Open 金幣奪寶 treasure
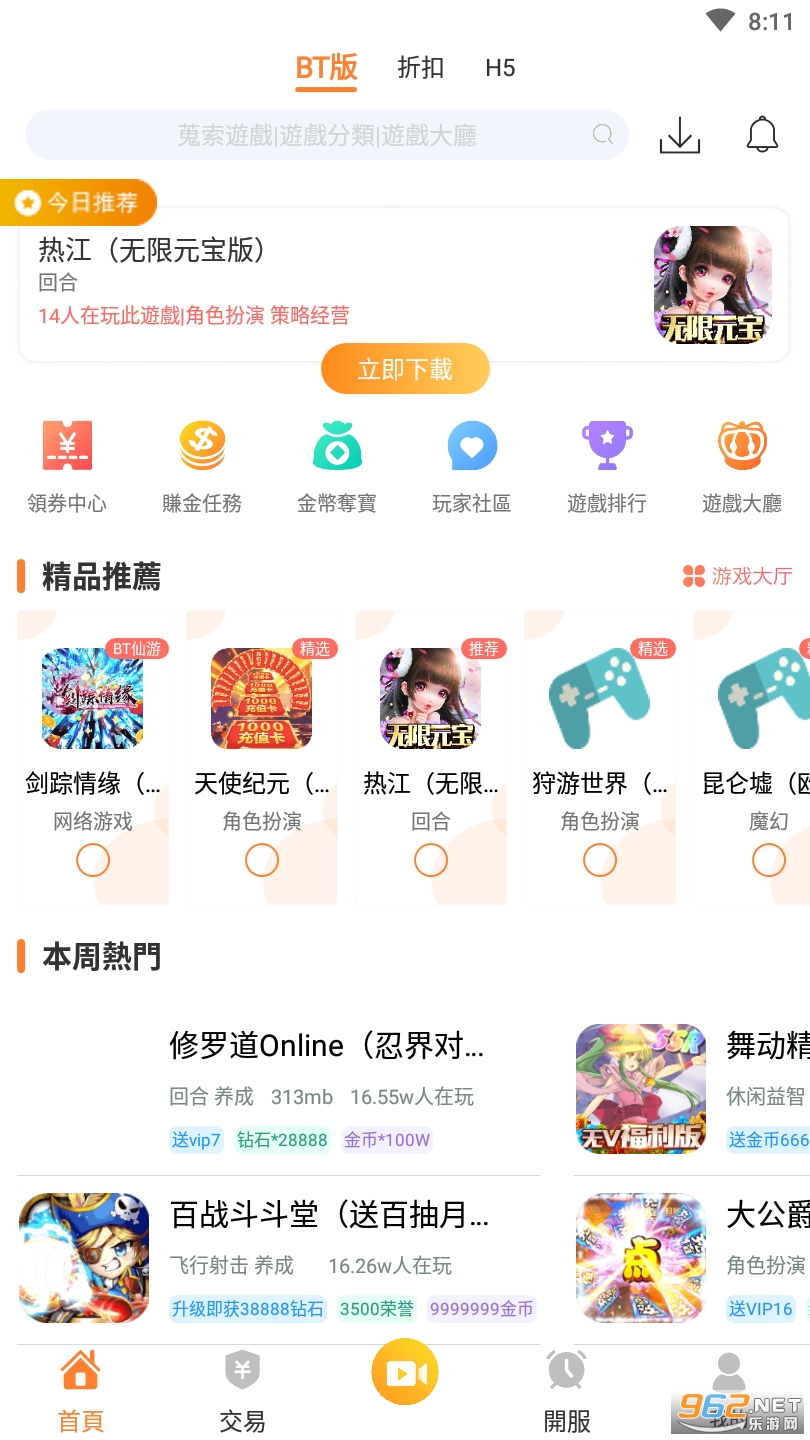This screenshot has height=1440, width=810. (x=337, y=466)
